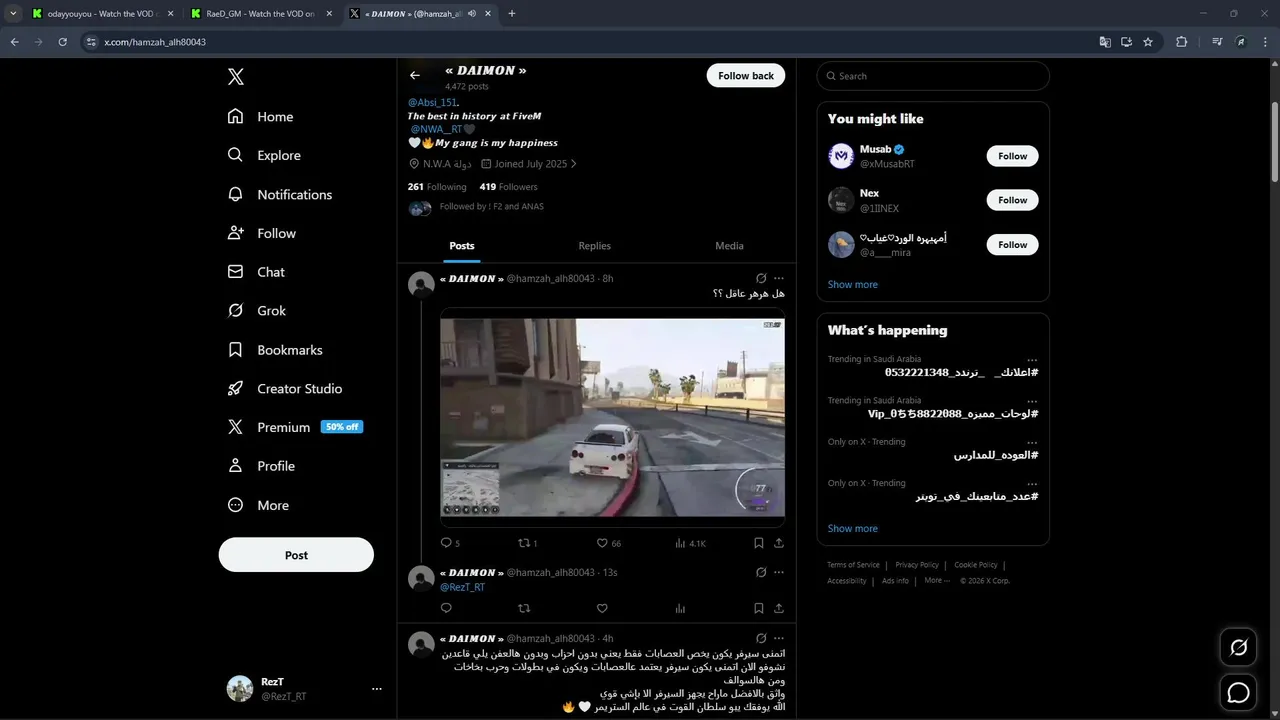This screenshot has height=720, width=1280.
Task: Play the car video thumbnail
Action: 612,417
